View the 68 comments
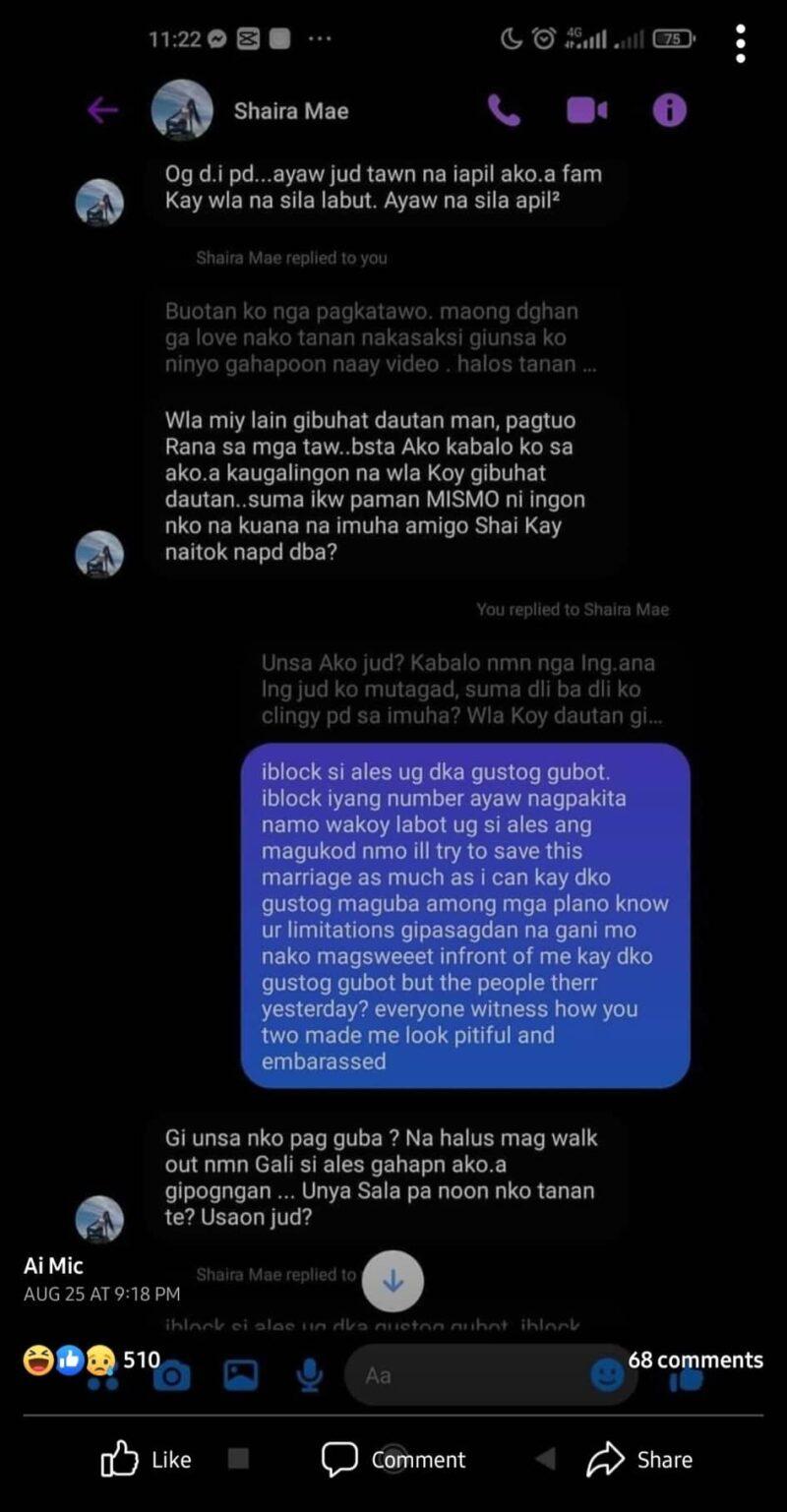This screenshot has height=1512, width=787. pyautogui.click(x=695, y=1360)
